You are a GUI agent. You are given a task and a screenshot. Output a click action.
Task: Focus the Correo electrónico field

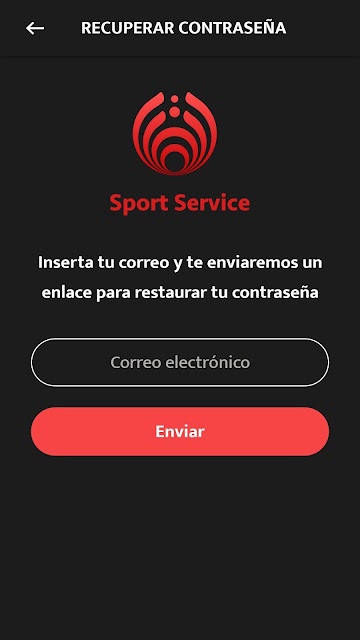(x=180, y=362)
